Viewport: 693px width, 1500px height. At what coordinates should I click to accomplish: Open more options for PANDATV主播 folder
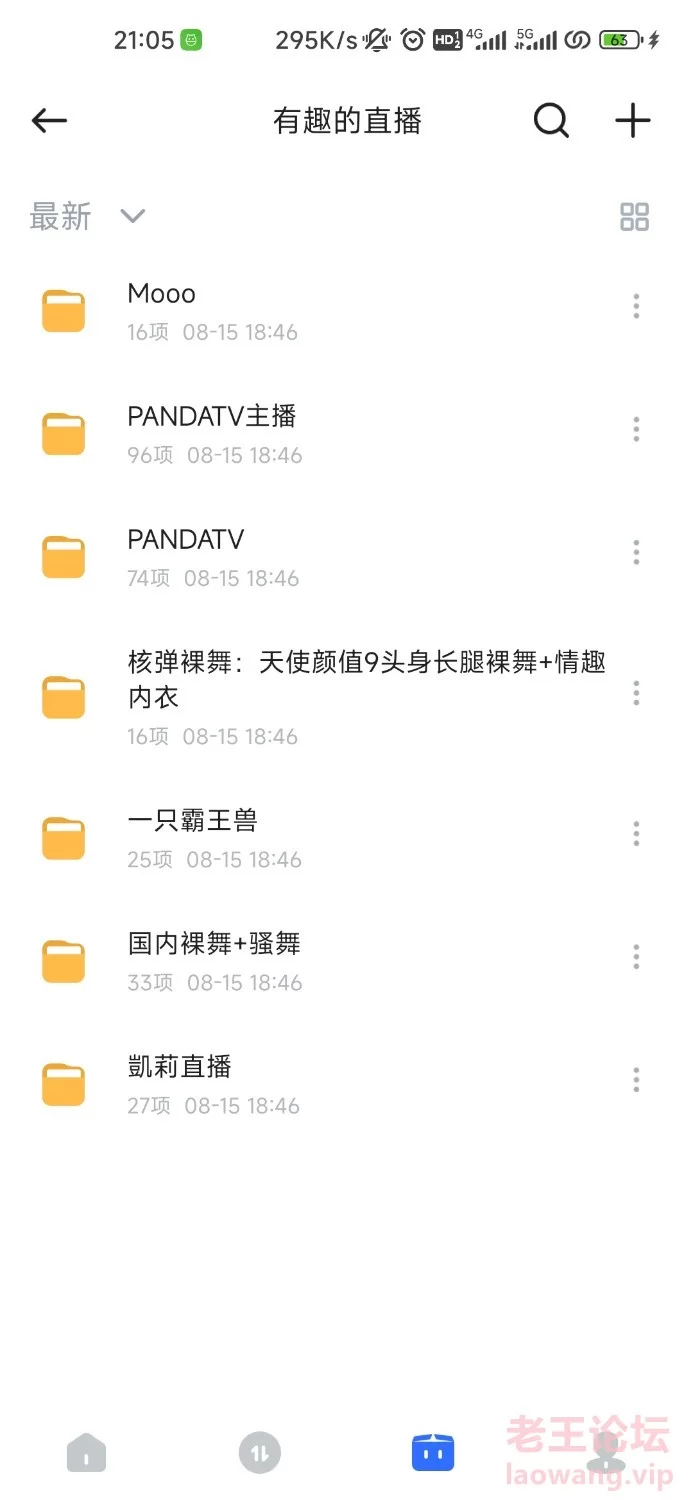(636, 429)
